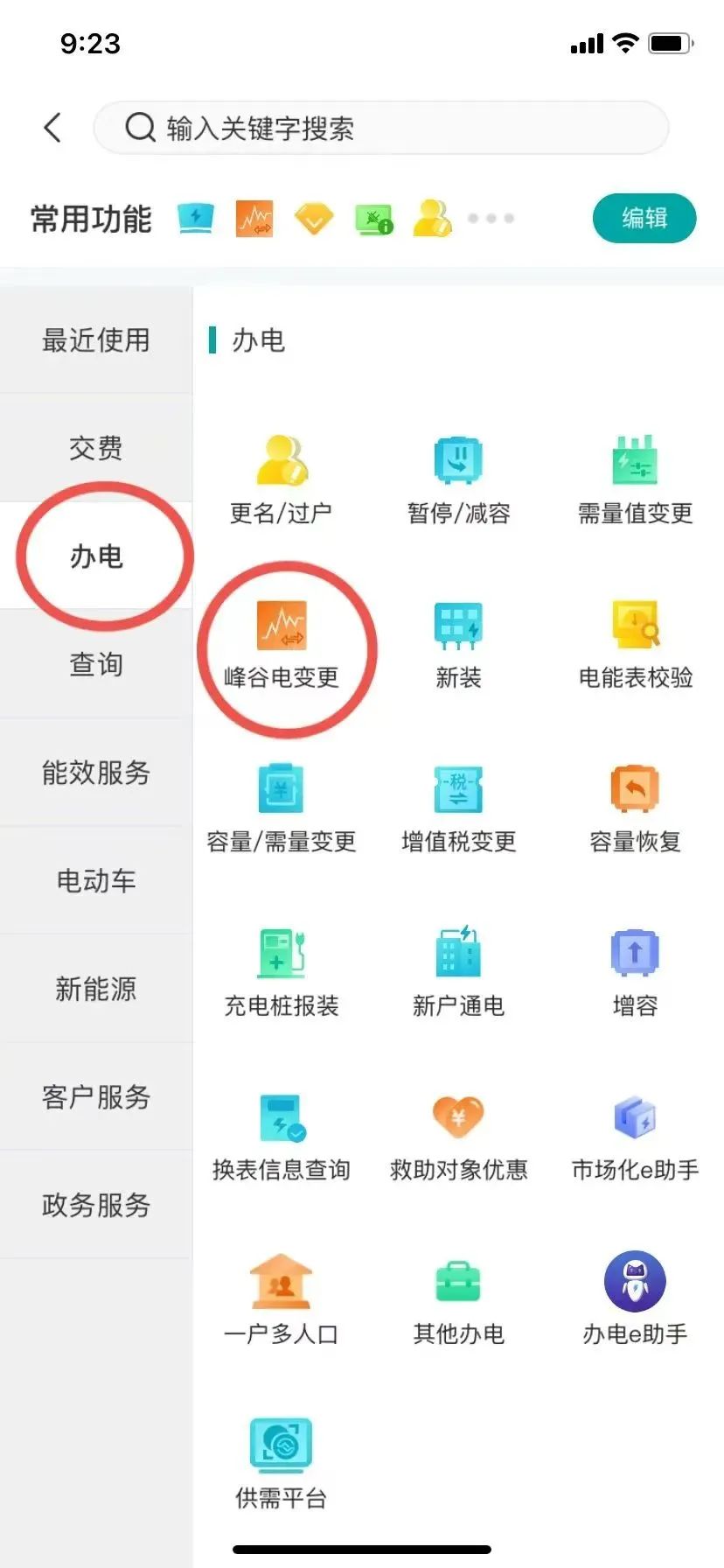Open 供需平台 service
Image resolution: width=724 pixels, height=1568 pixels.
click(x=281, y=1463)
